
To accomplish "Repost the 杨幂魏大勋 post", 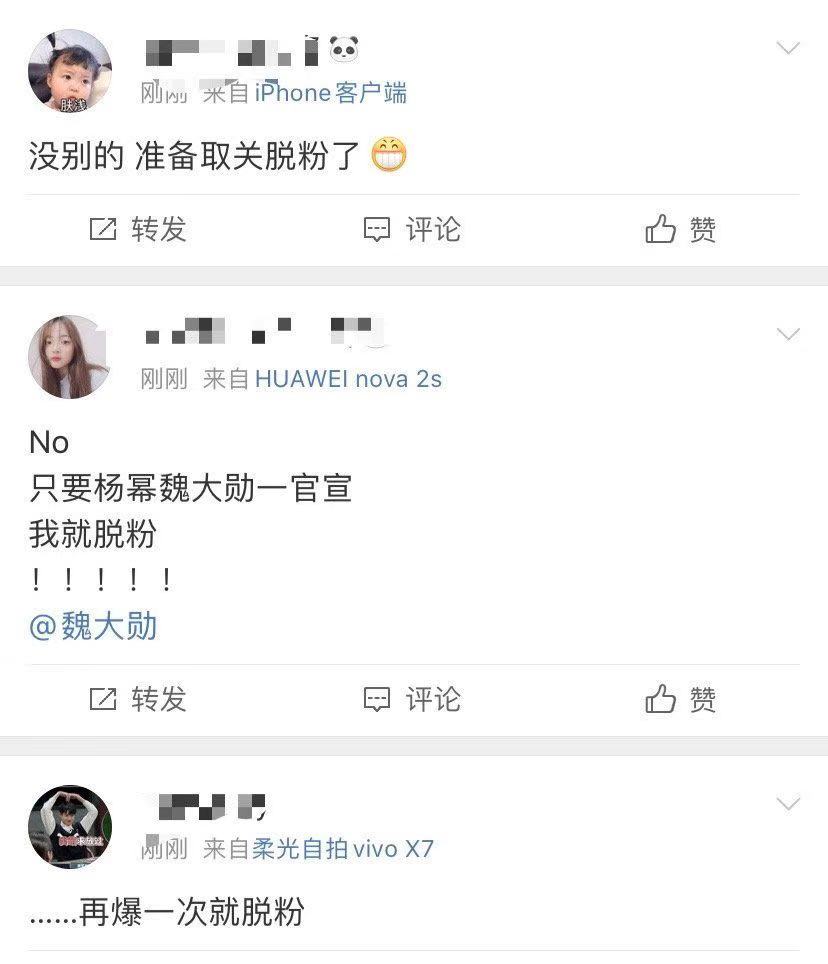I will point(138,699).
